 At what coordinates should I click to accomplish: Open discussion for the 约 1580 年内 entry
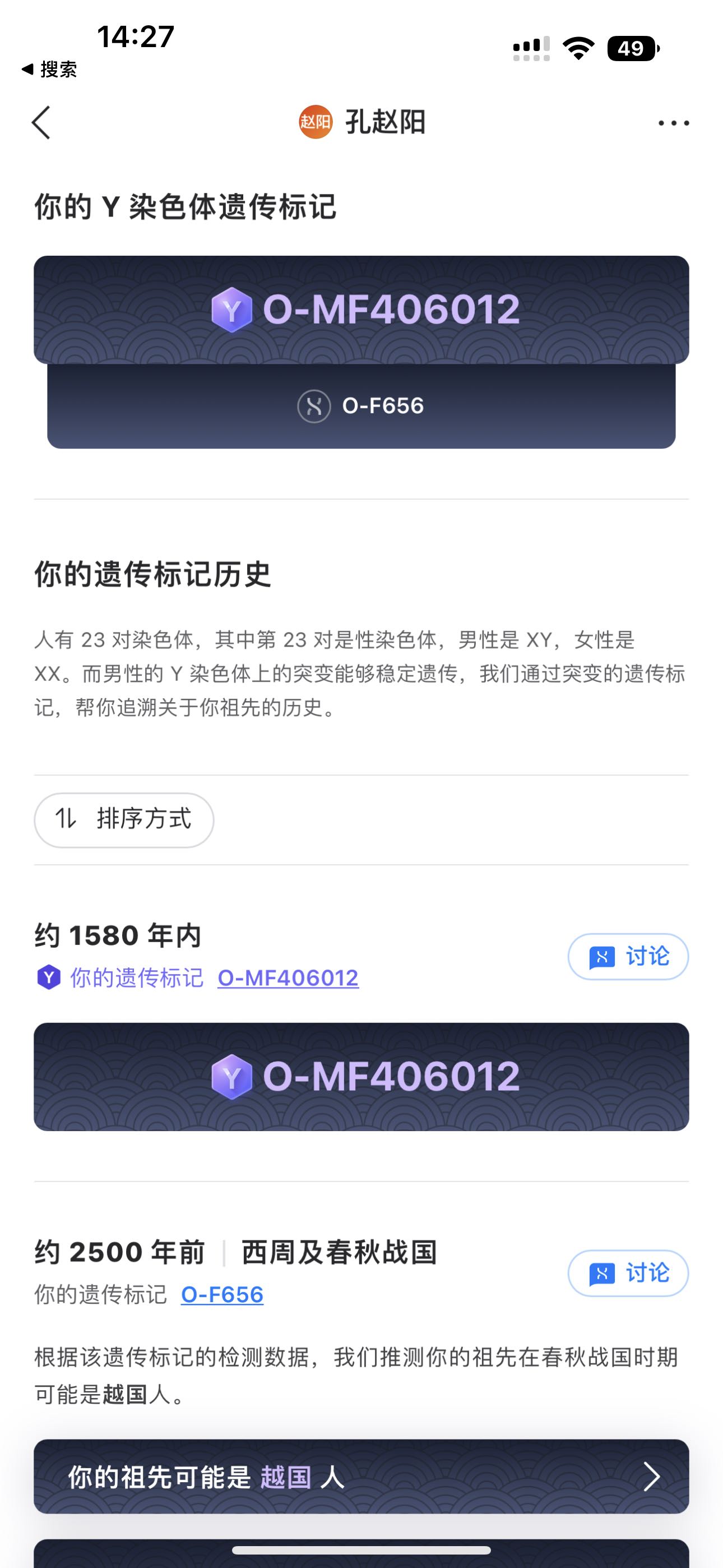(628, 956)
